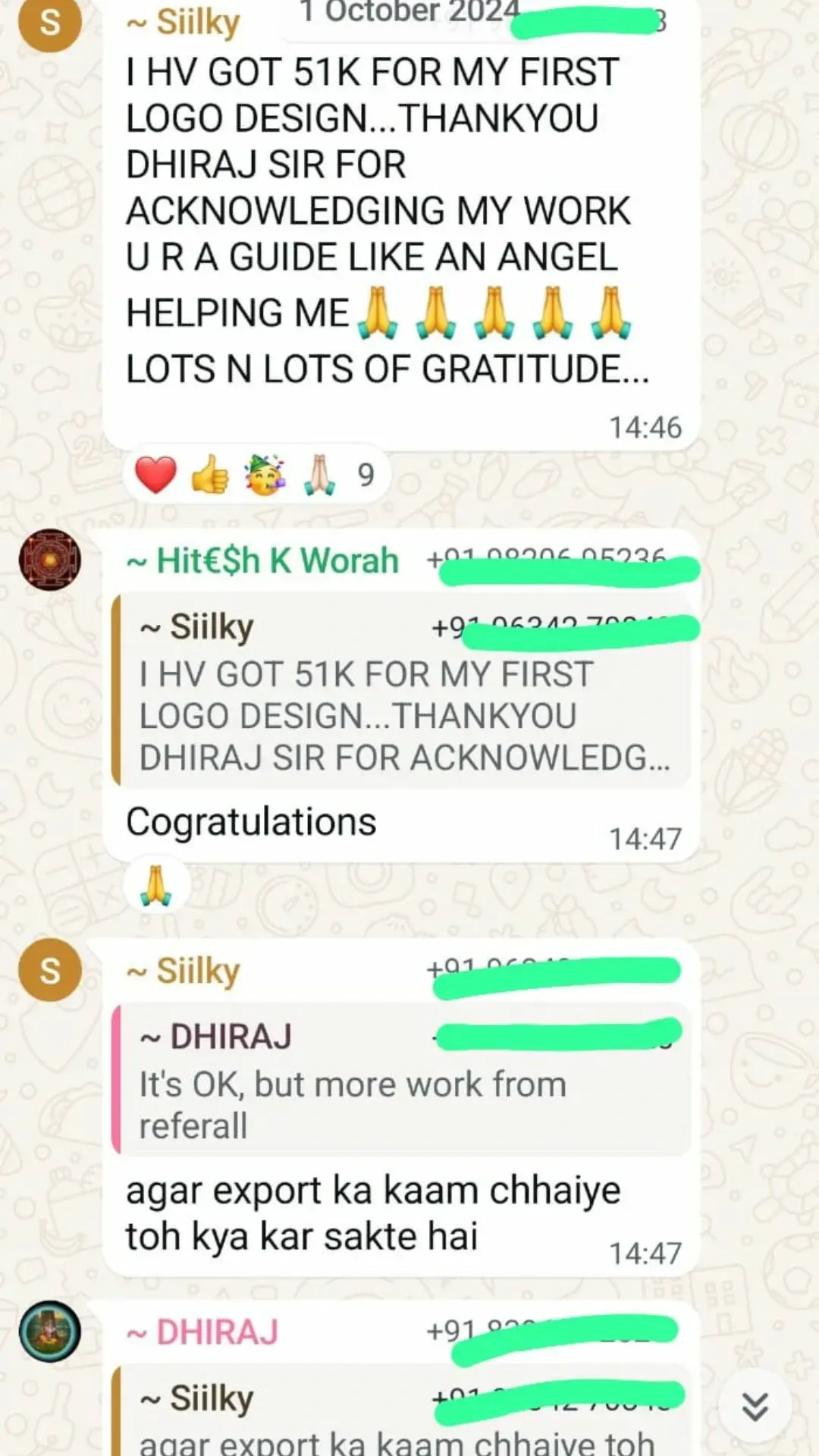This screenshot has height=1456, width=819.
Task: Open Hit€$h K Worah's profile picture
Action: click(x=50, y=560)
